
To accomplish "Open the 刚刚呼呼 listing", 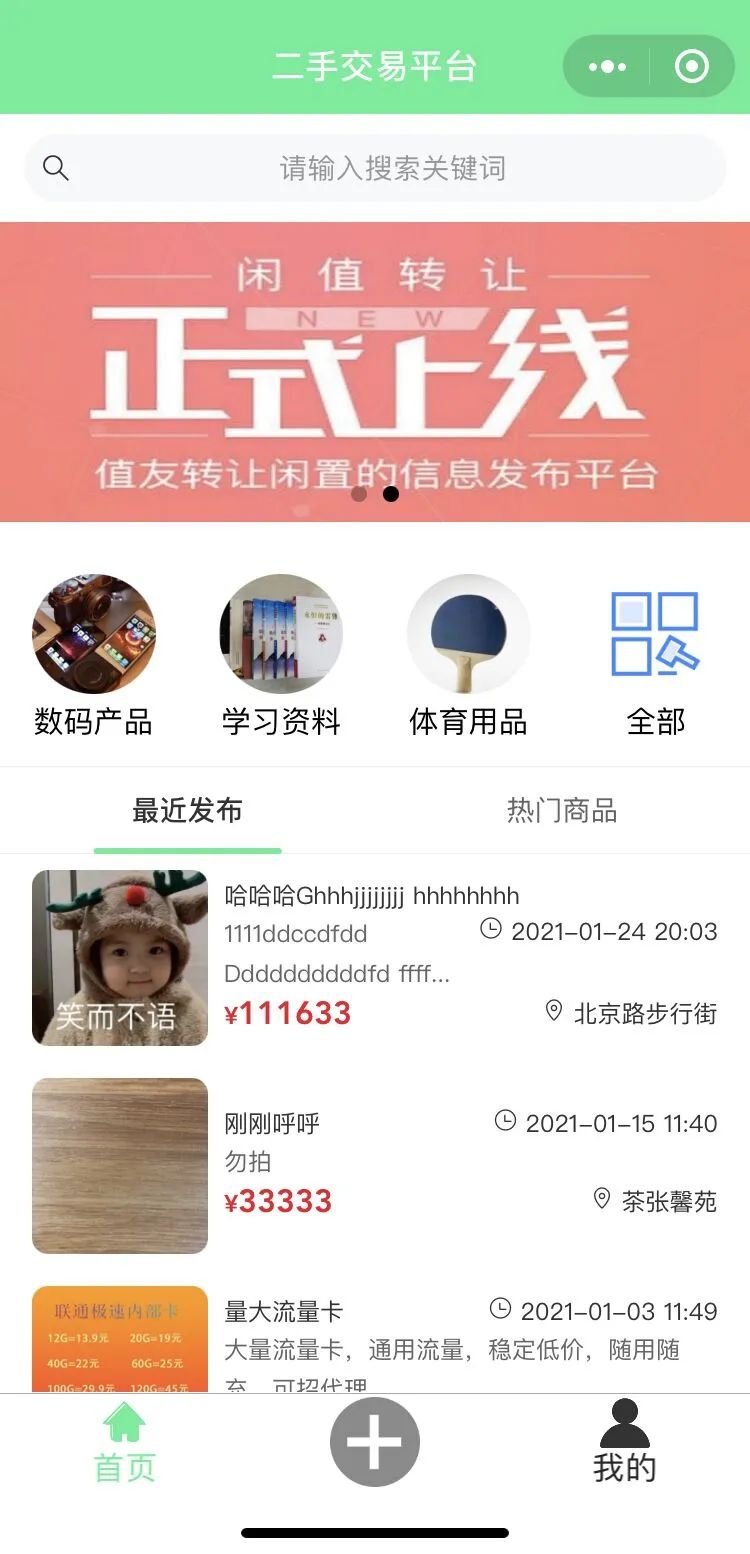I will point(374,1165).
